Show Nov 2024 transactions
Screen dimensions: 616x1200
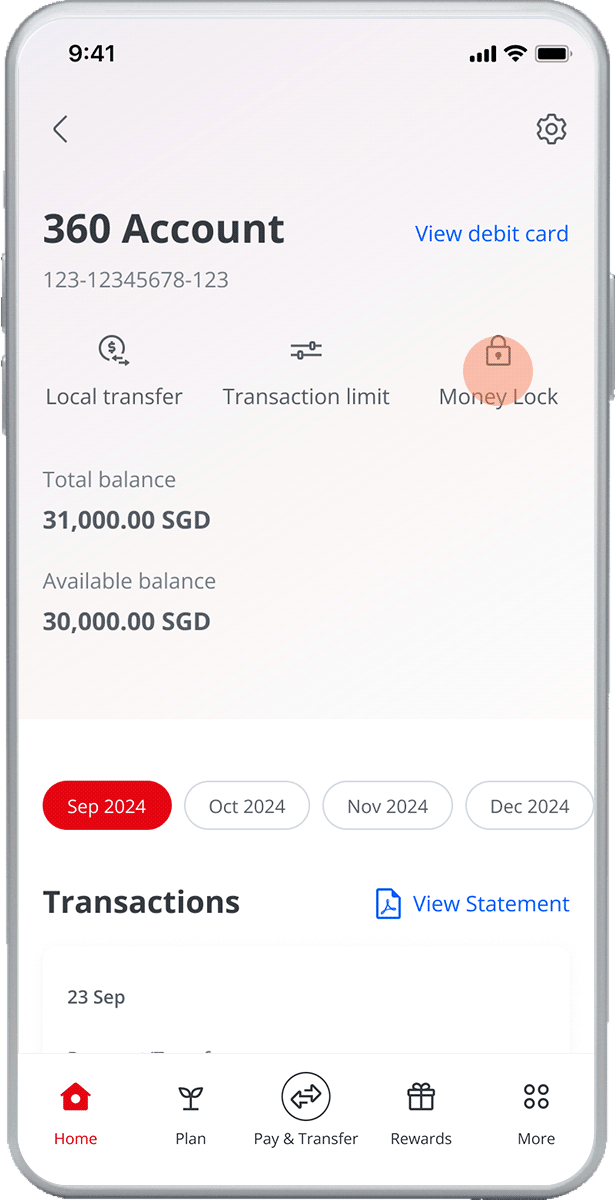[x=387, y=806]
